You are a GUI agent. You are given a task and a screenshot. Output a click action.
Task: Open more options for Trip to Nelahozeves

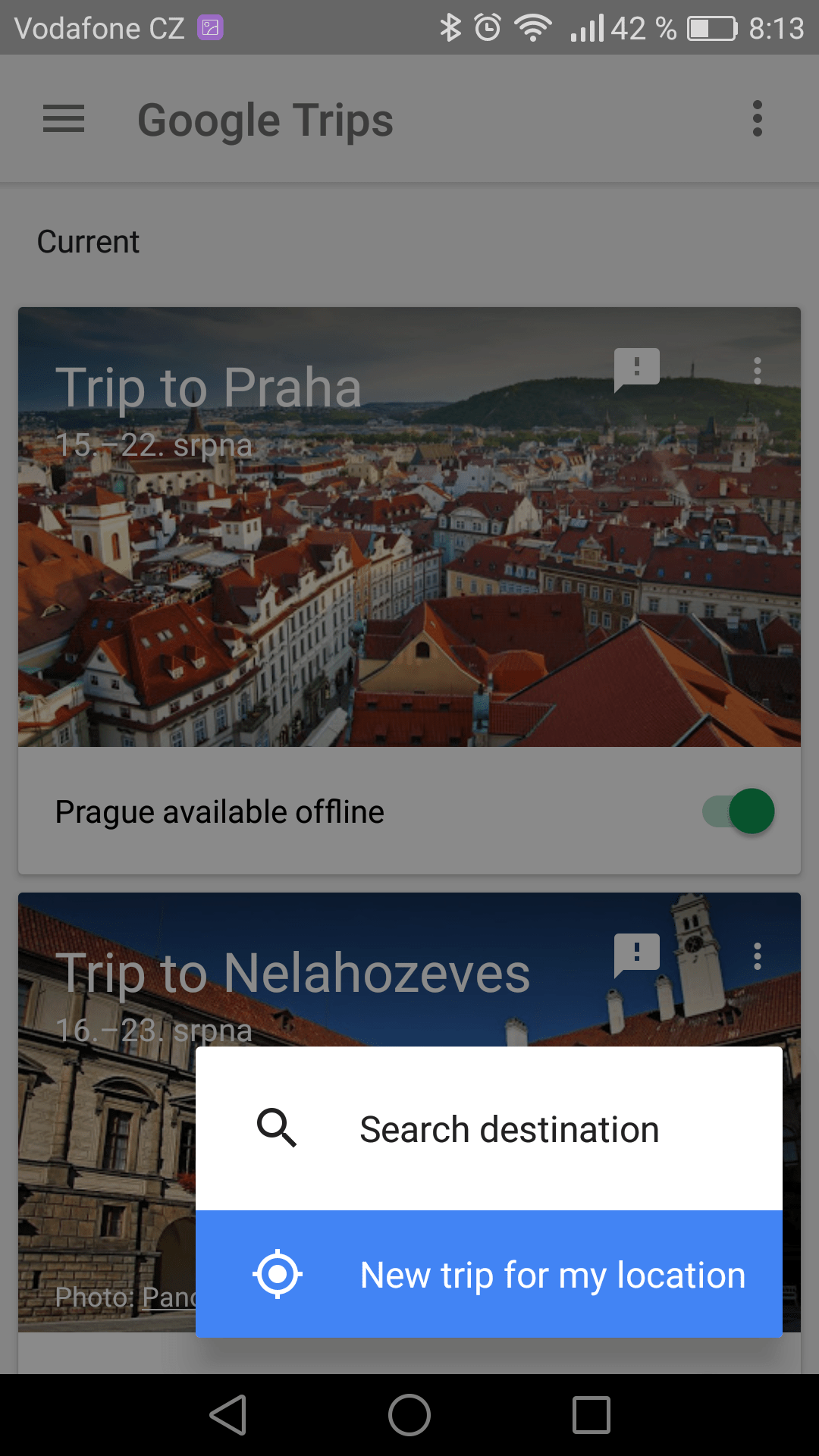(x=757, y=956)
